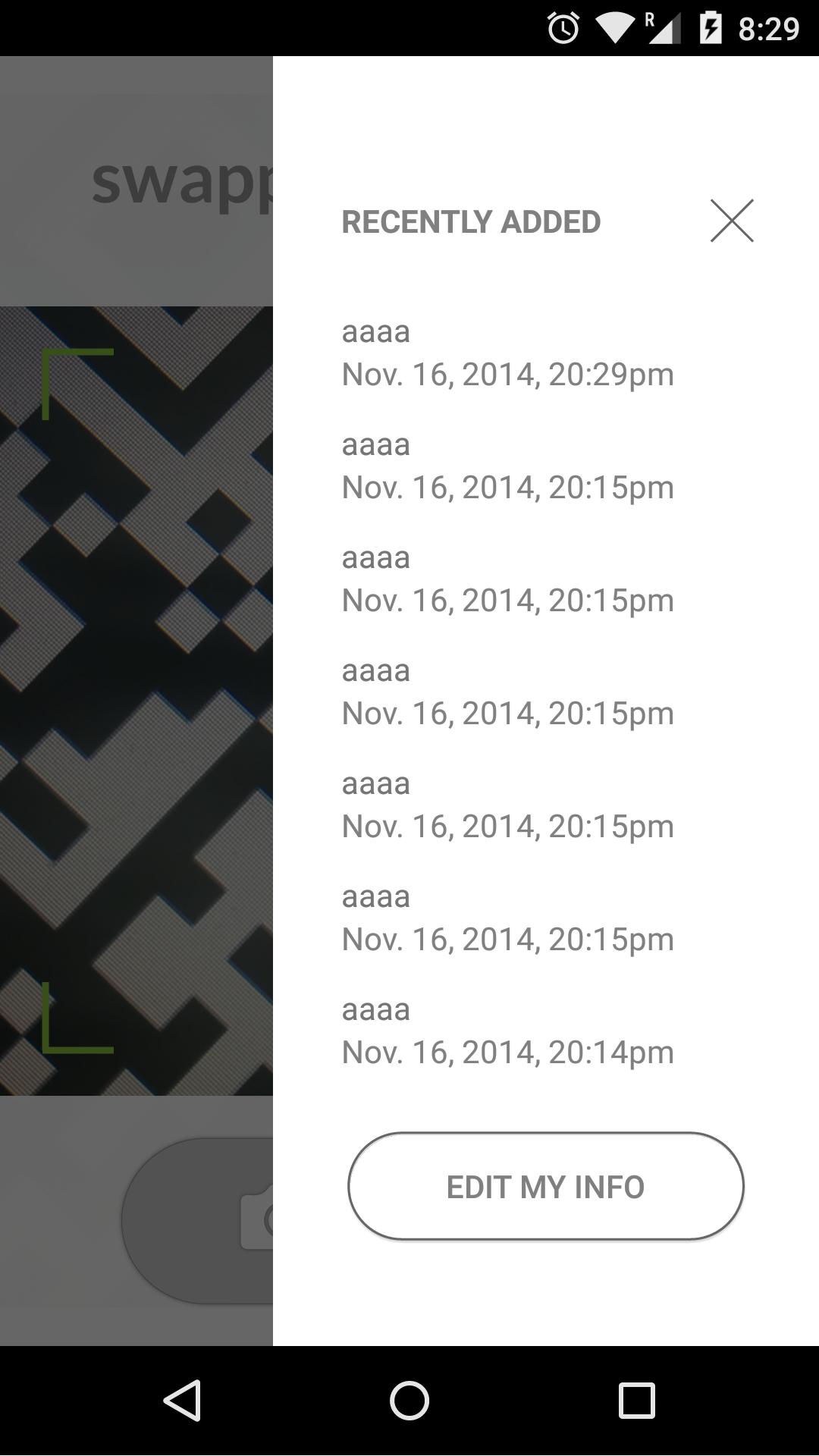Screen dimensions: 819x1456
Task: Go back using the system back button
Action: [182, 1400]
